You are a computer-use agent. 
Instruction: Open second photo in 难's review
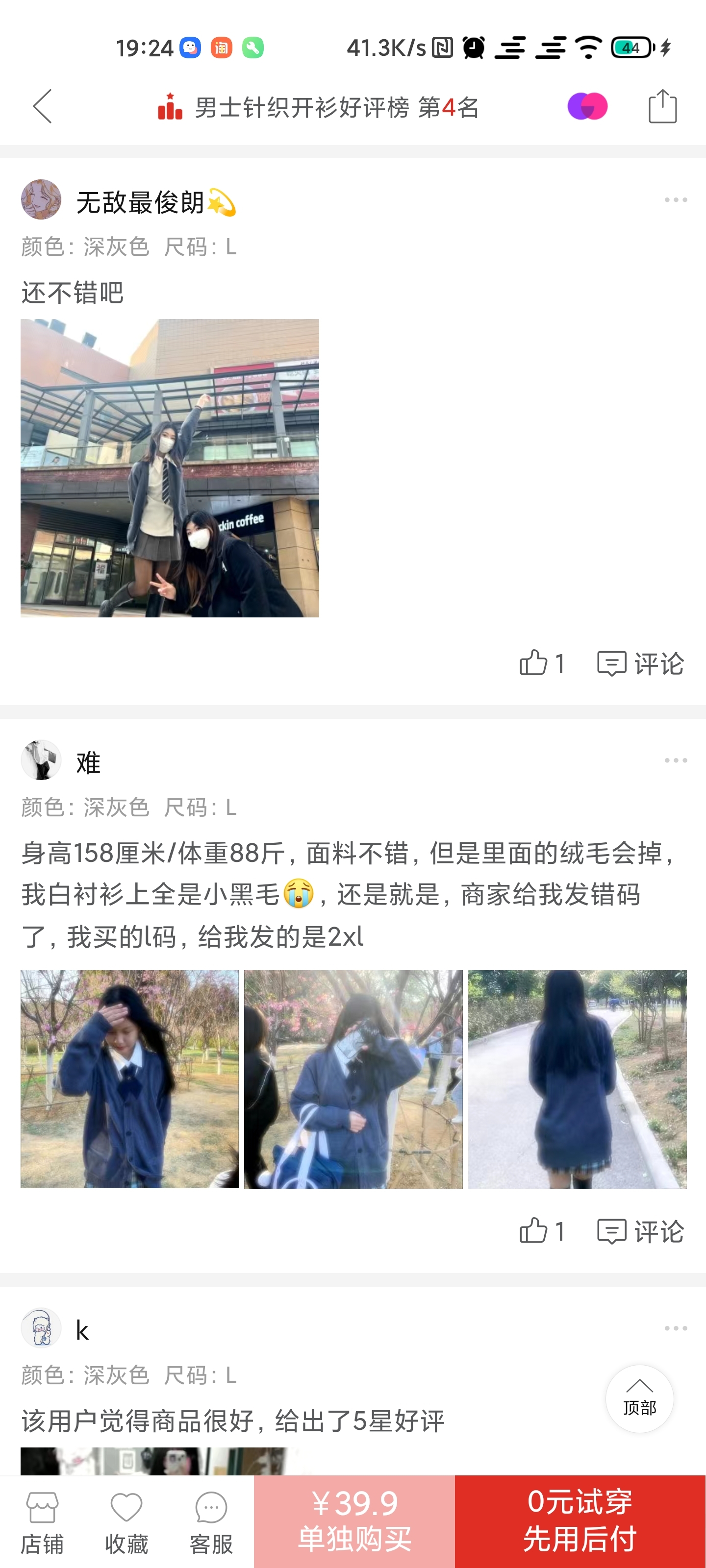[x=353, y=1078]
